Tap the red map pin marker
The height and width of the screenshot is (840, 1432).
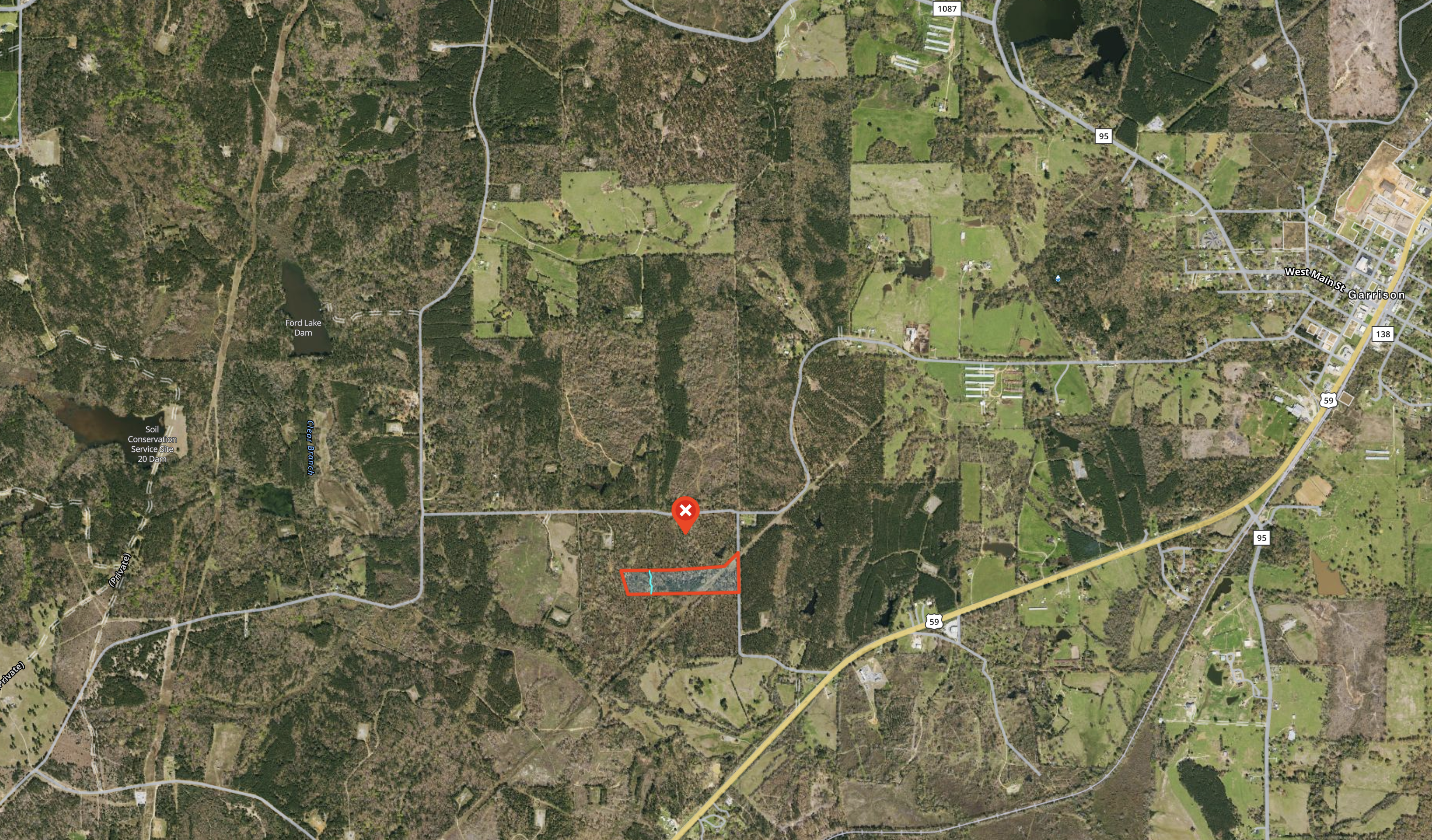pos(685,512)
